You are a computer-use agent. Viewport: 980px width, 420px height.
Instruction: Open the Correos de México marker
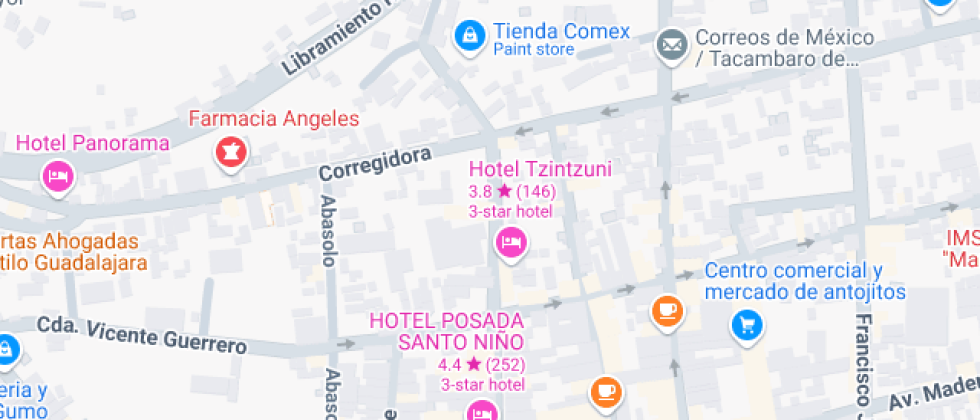[671, 44]
